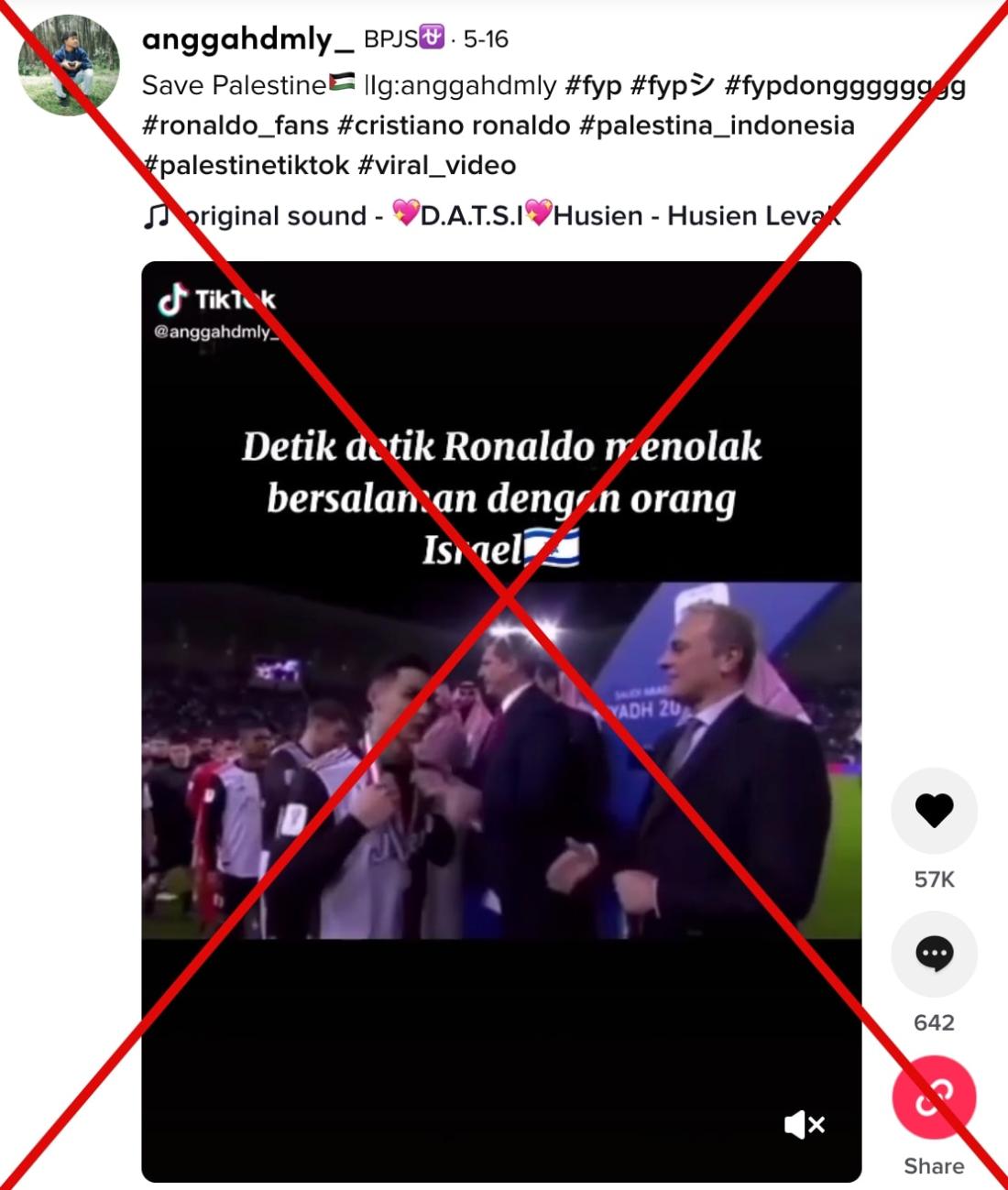Open the anggahdmly_ username link

click(247, 38)
